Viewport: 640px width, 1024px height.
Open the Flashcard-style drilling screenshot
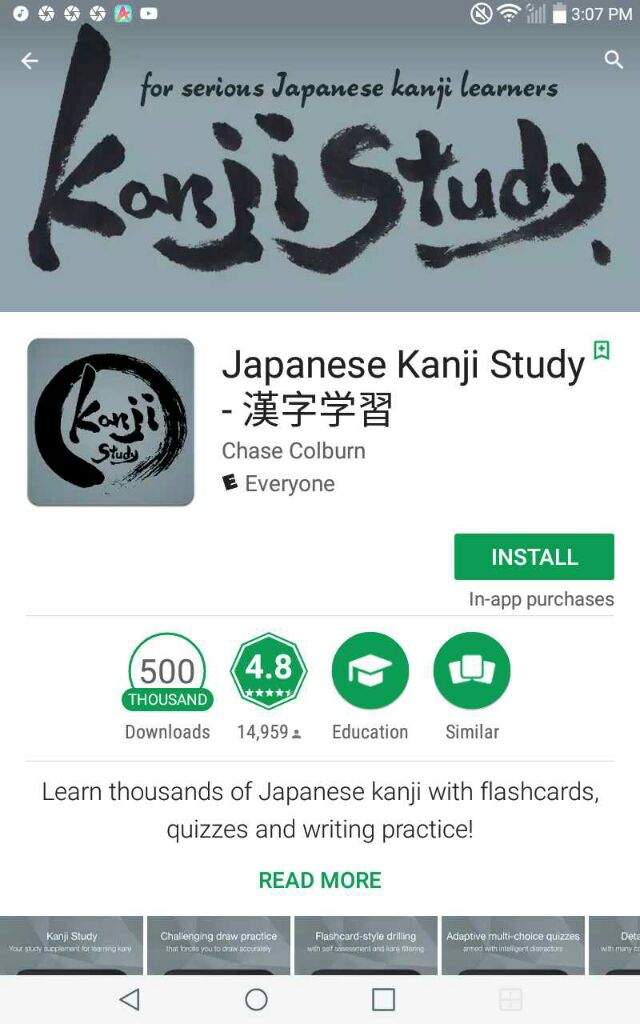click(366, 946)
